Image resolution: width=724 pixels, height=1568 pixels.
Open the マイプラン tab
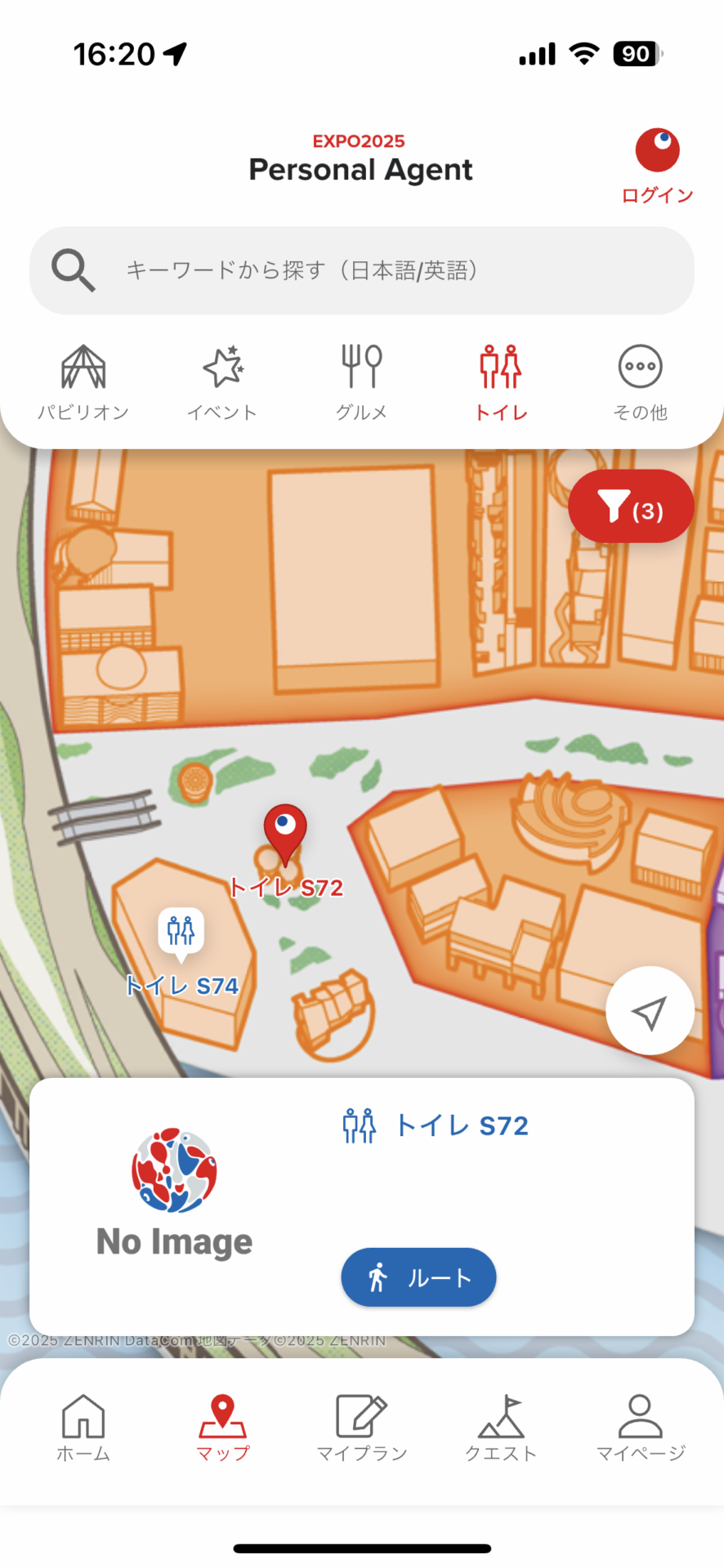[361, 1426]
